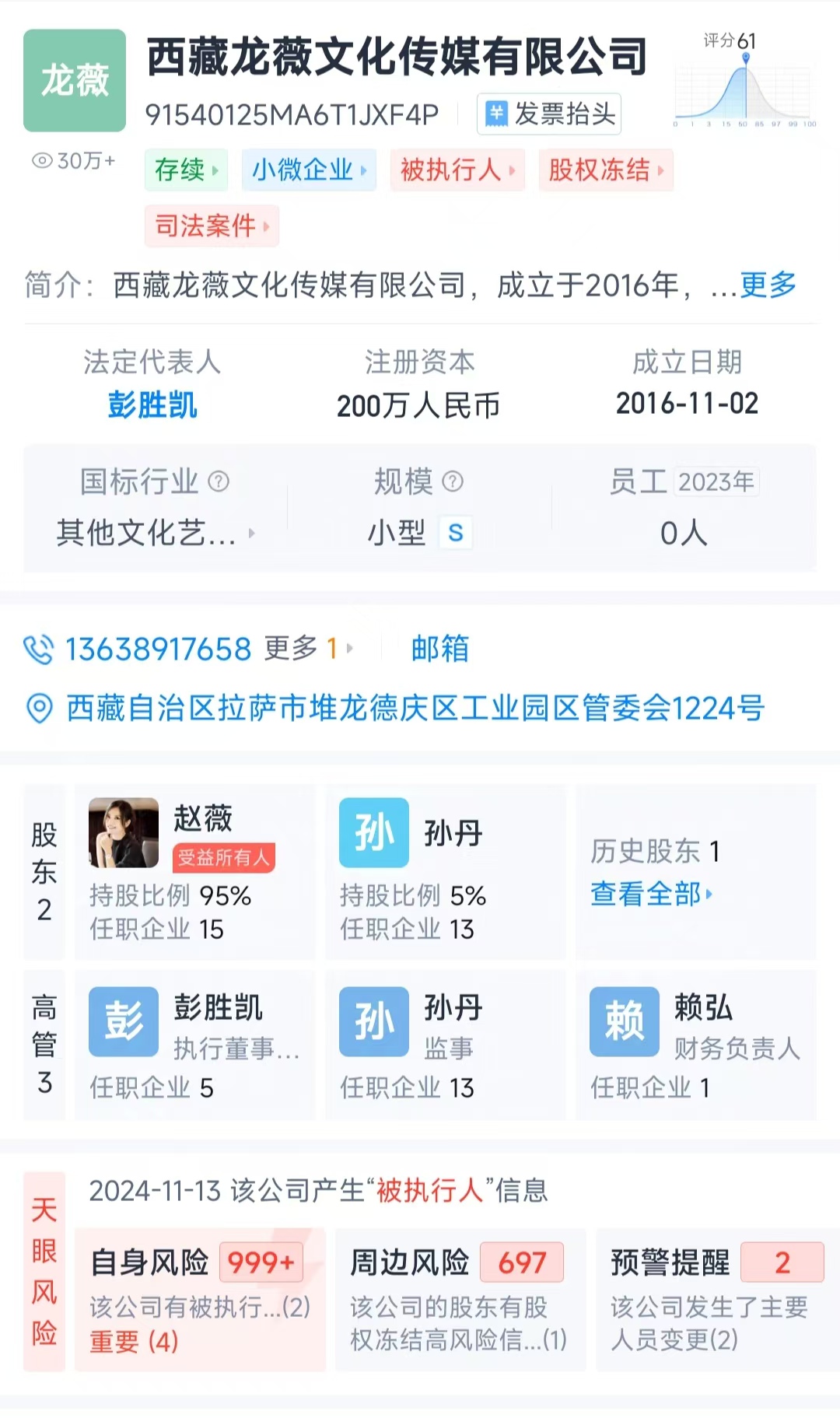Screen dimensions: 840x1418
Task: View all historical shareholders via 查看全部
Action: [x=651, y=895]
